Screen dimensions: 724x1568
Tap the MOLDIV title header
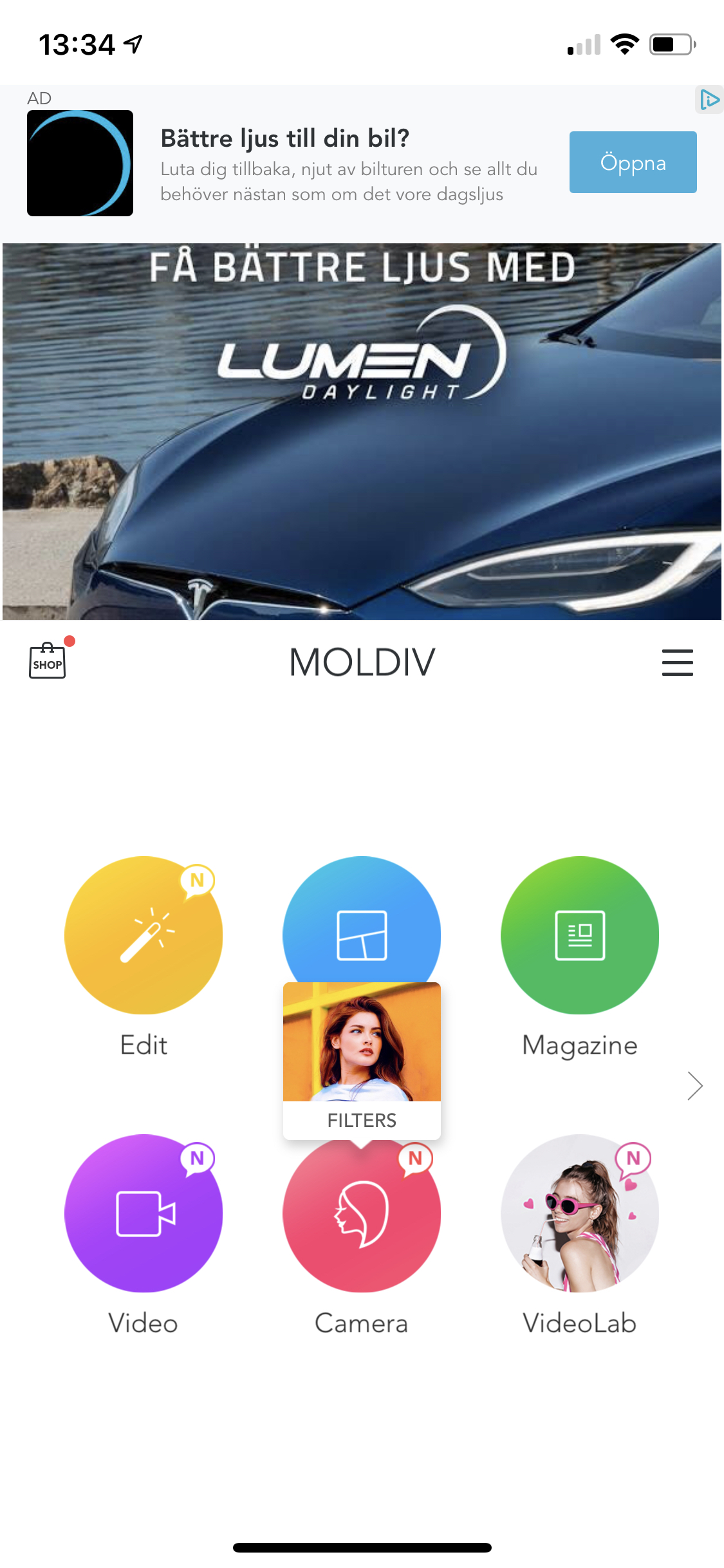point(362,662)
